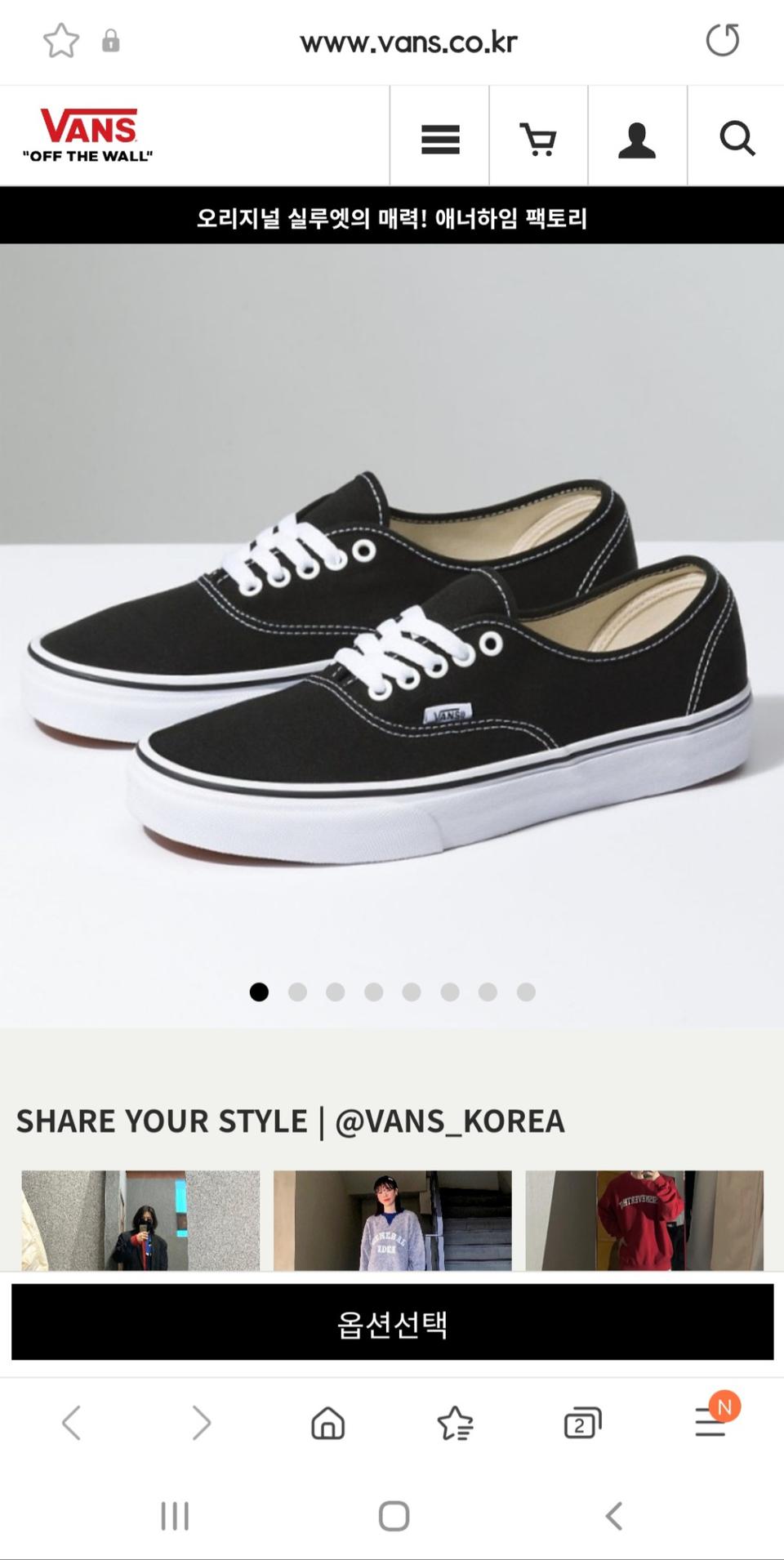Open the shopping cart
Screen dimensions: 784x1560
pos(538,139)
